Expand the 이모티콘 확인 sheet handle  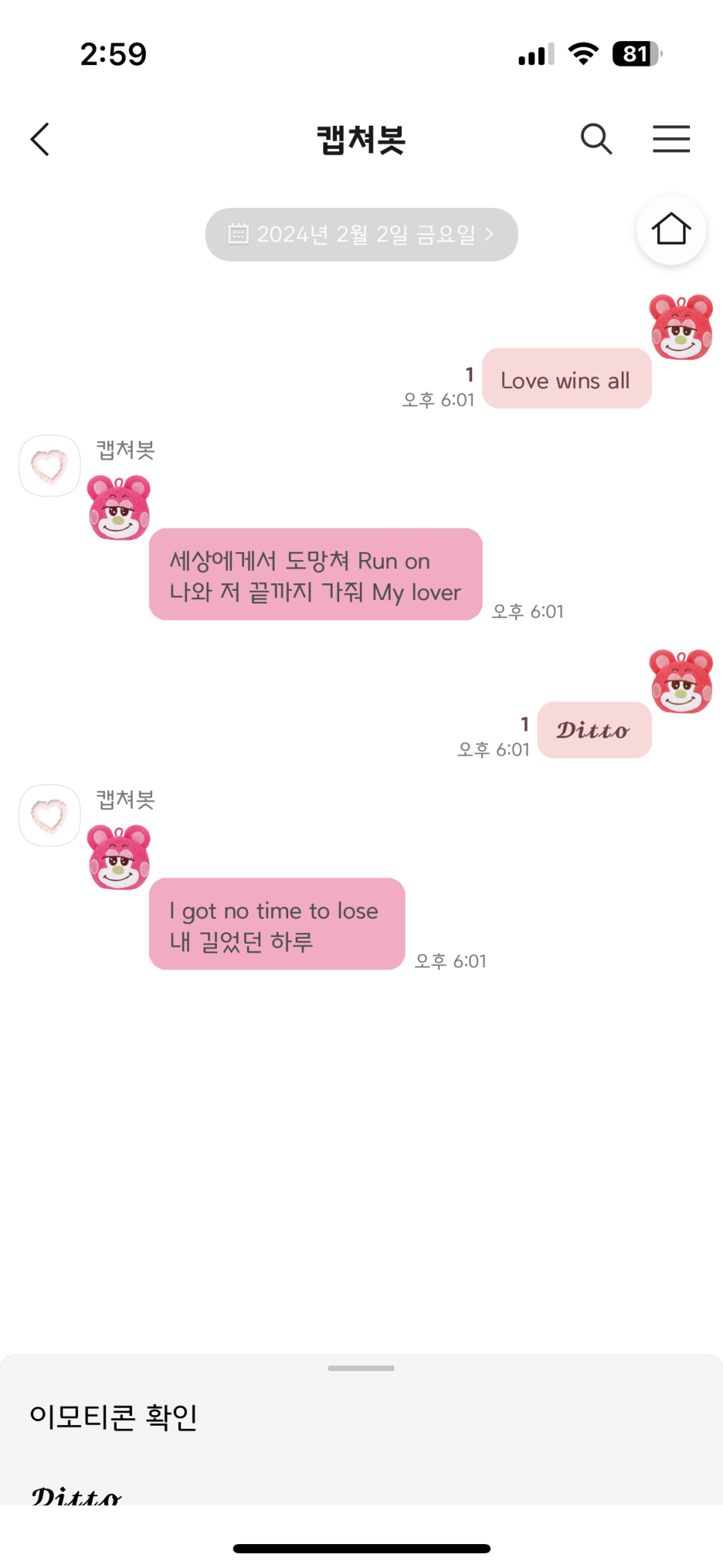tap(361, 1368)
